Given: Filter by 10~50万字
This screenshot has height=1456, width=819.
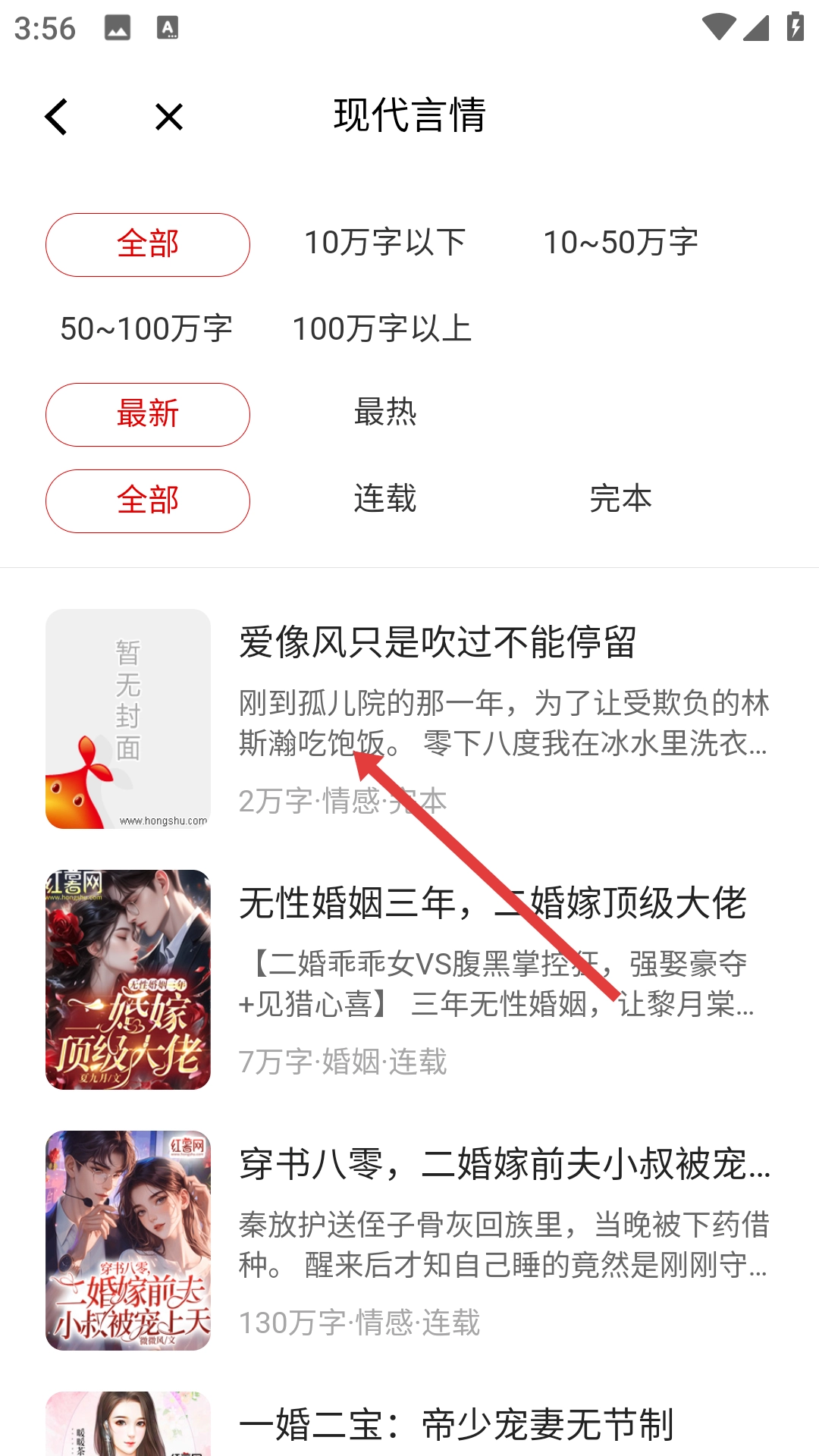Looking at the screenshot, I should 620,243.
